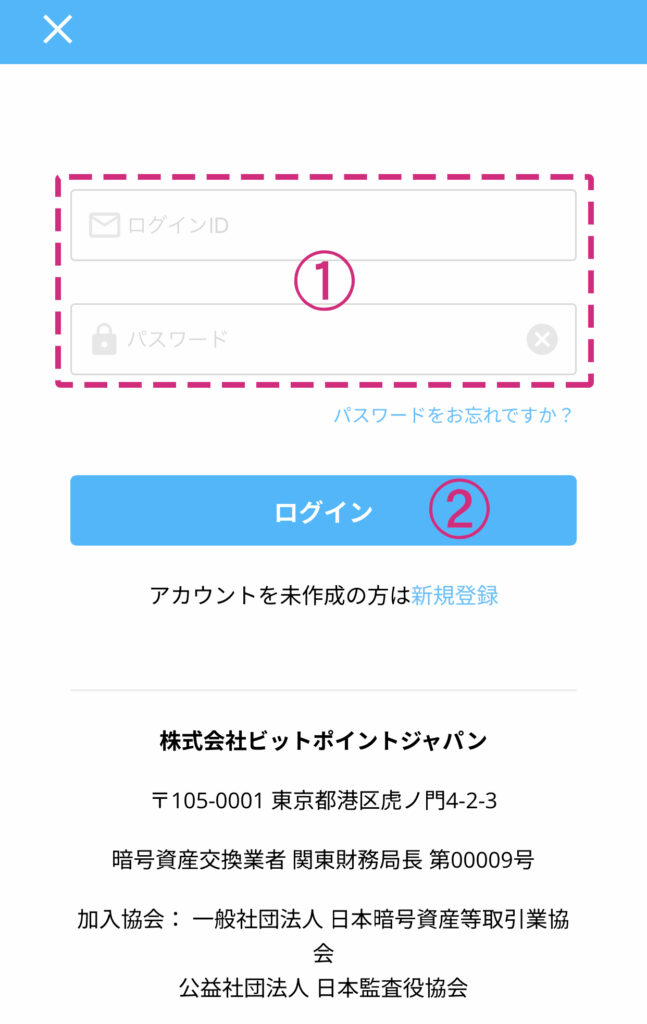Open the パスワードをお忘れですか？ link

tap(453, 415)
